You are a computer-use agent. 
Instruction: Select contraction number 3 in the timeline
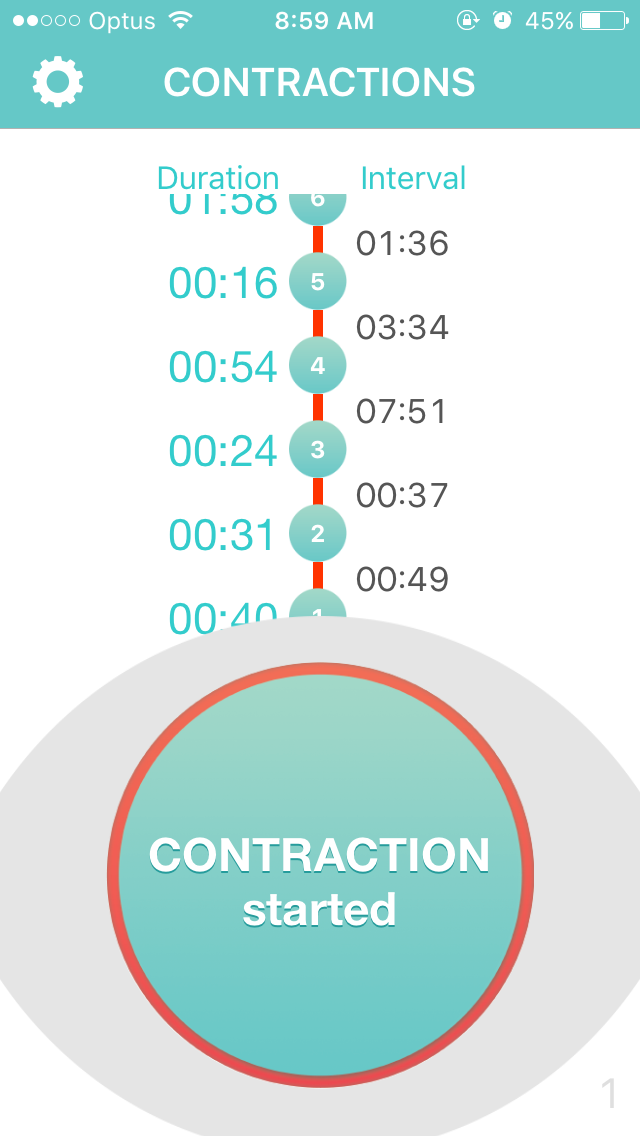click(317, 449)
